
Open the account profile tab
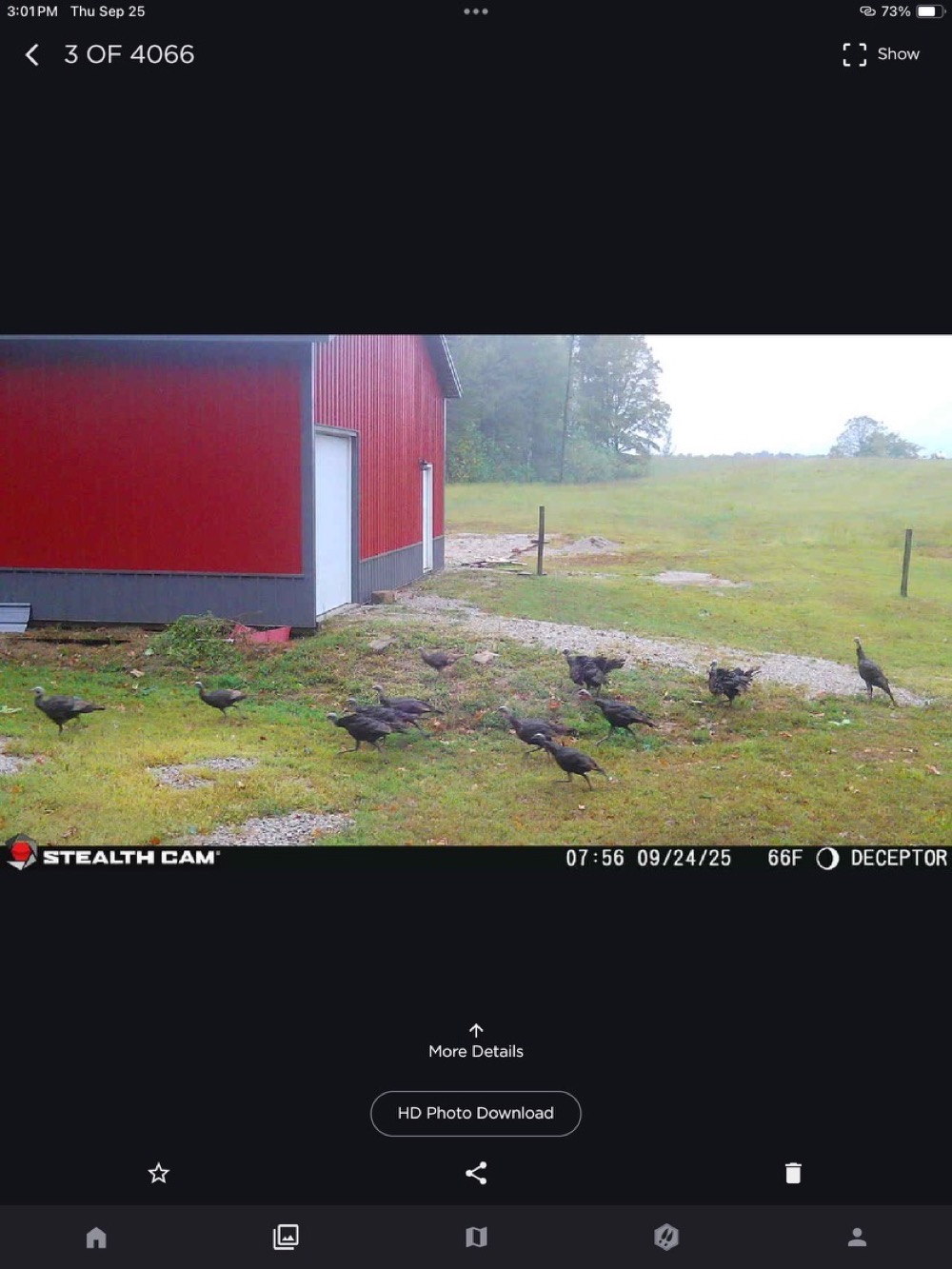(857, 1237)
